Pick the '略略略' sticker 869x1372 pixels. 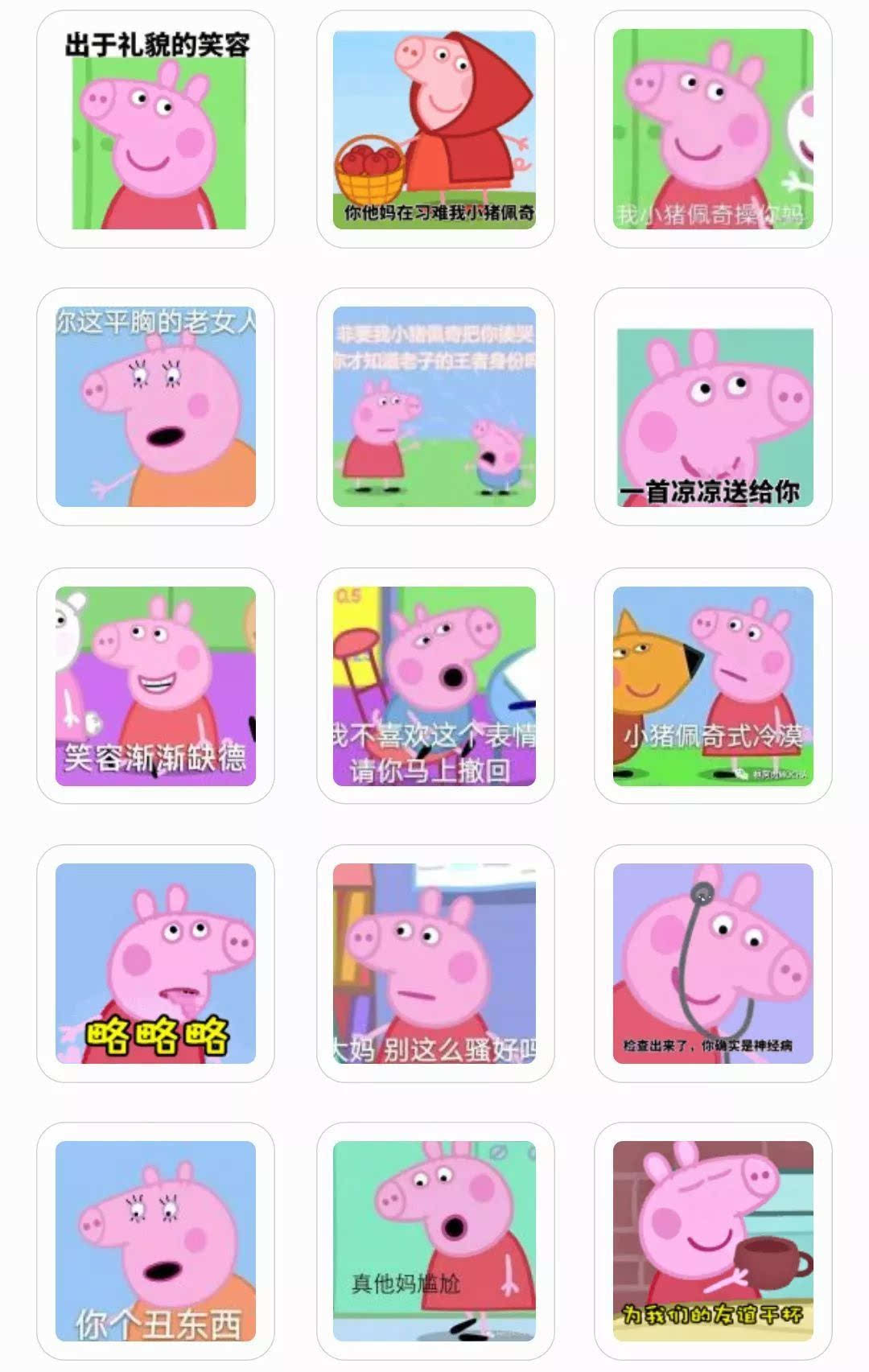155,963
